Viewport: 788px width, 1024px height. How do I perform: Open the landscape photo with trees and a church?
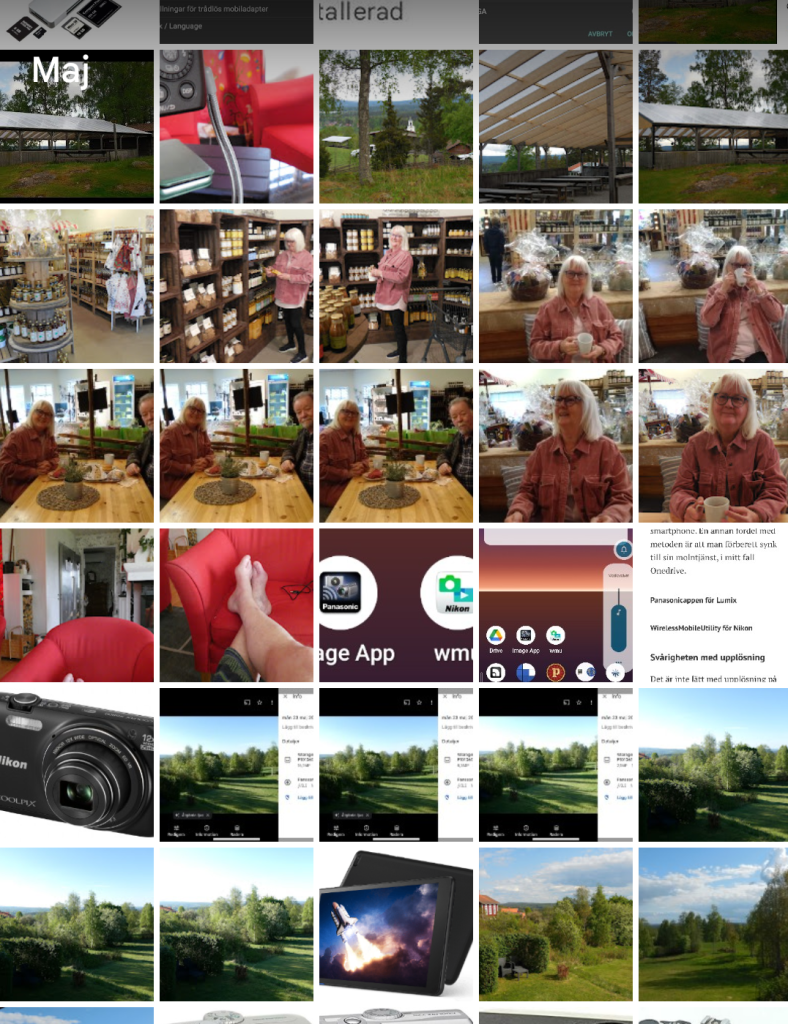click(396, 126)
